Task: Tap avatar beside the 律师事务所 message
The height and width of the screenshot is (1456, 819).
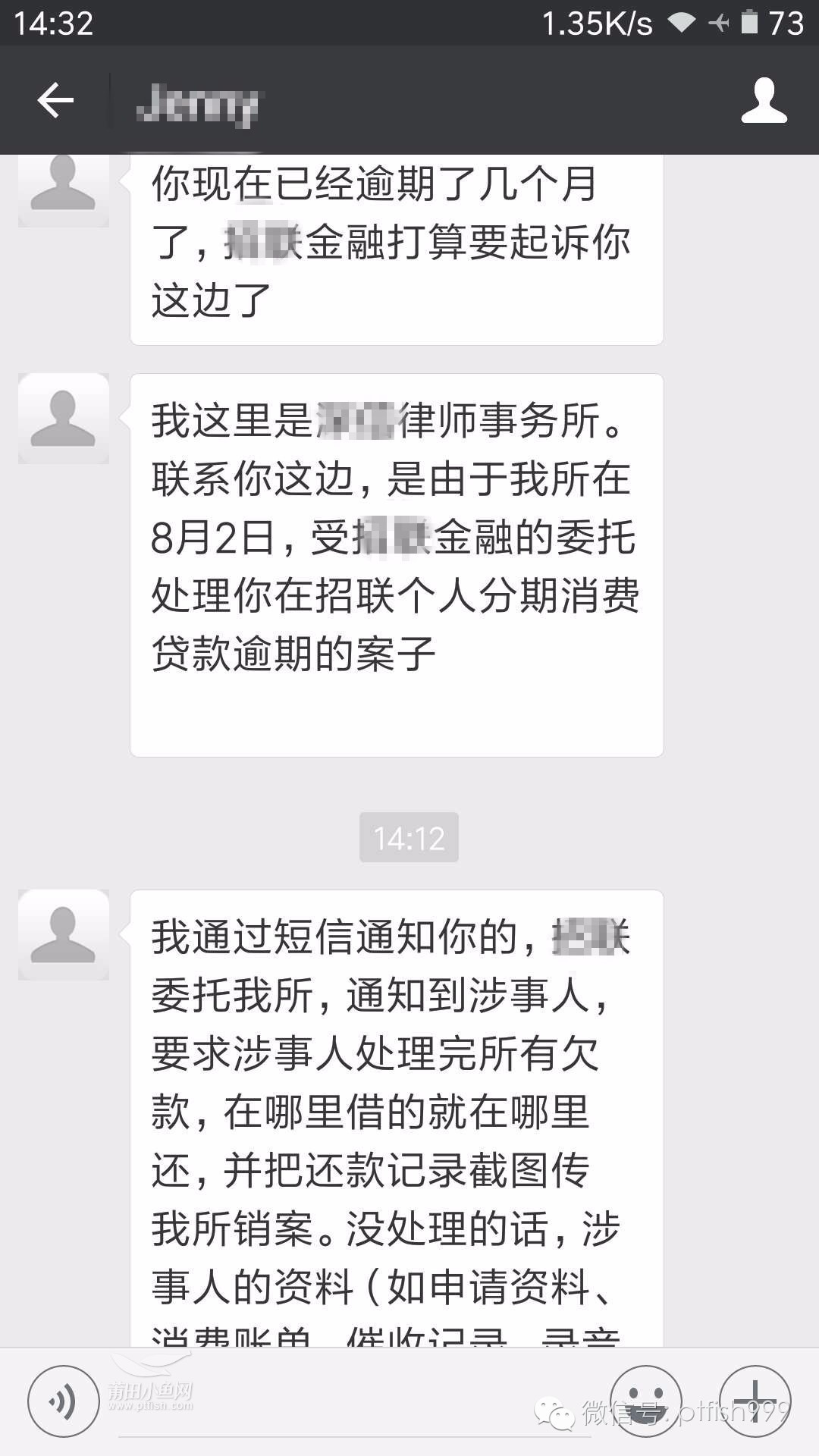Action: point(64,419)
